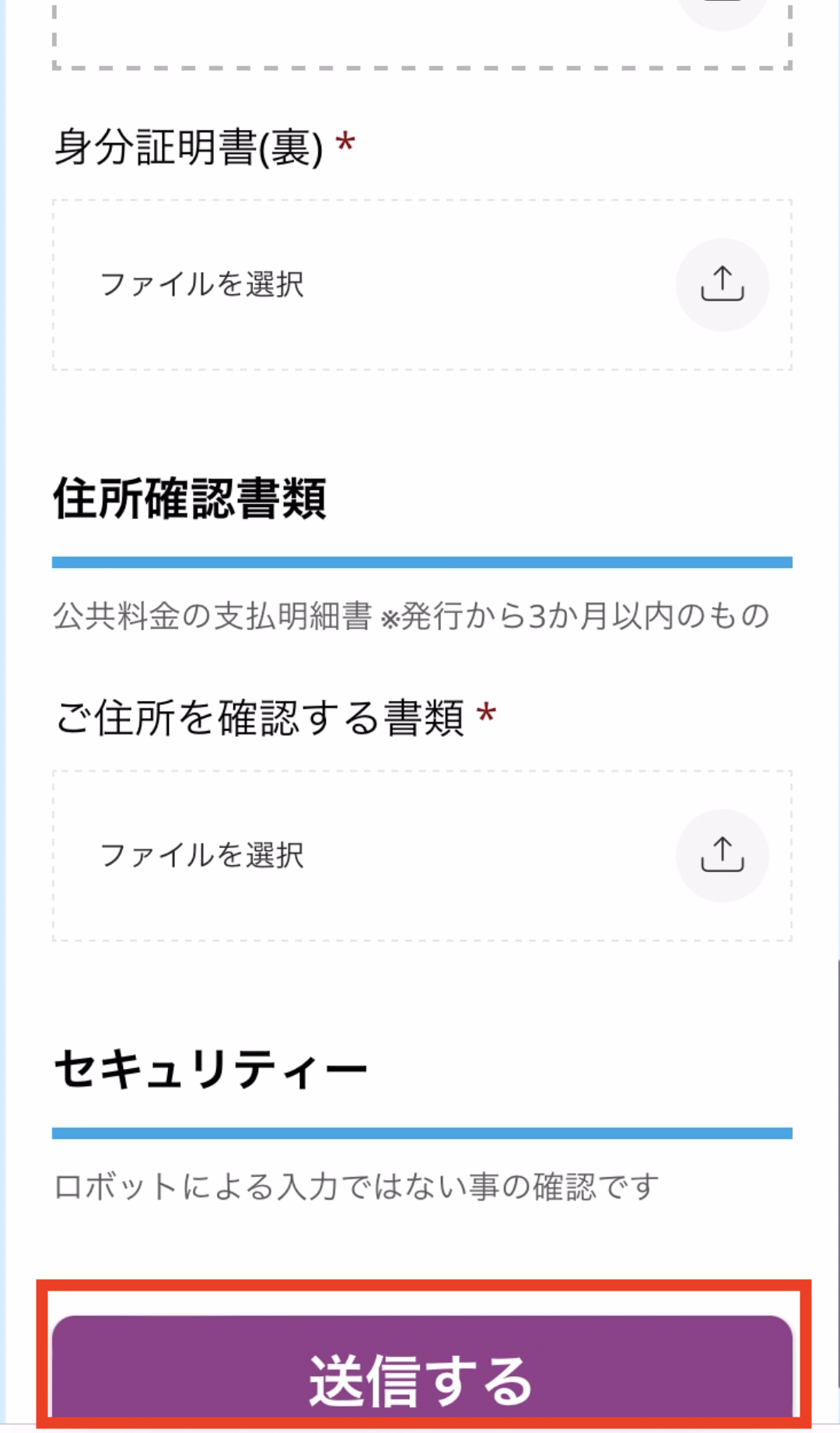
Task: Select file for 身分証明書(裏)
Action: [x=422, y=285]
